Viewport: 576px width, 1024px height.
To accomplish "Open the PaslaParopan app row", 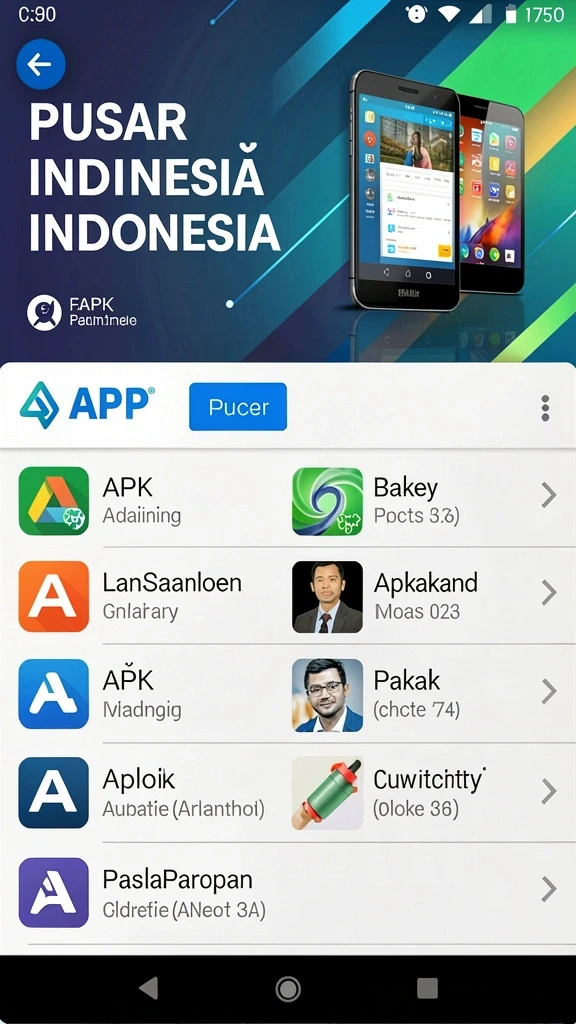I will [x=288, y=893].
